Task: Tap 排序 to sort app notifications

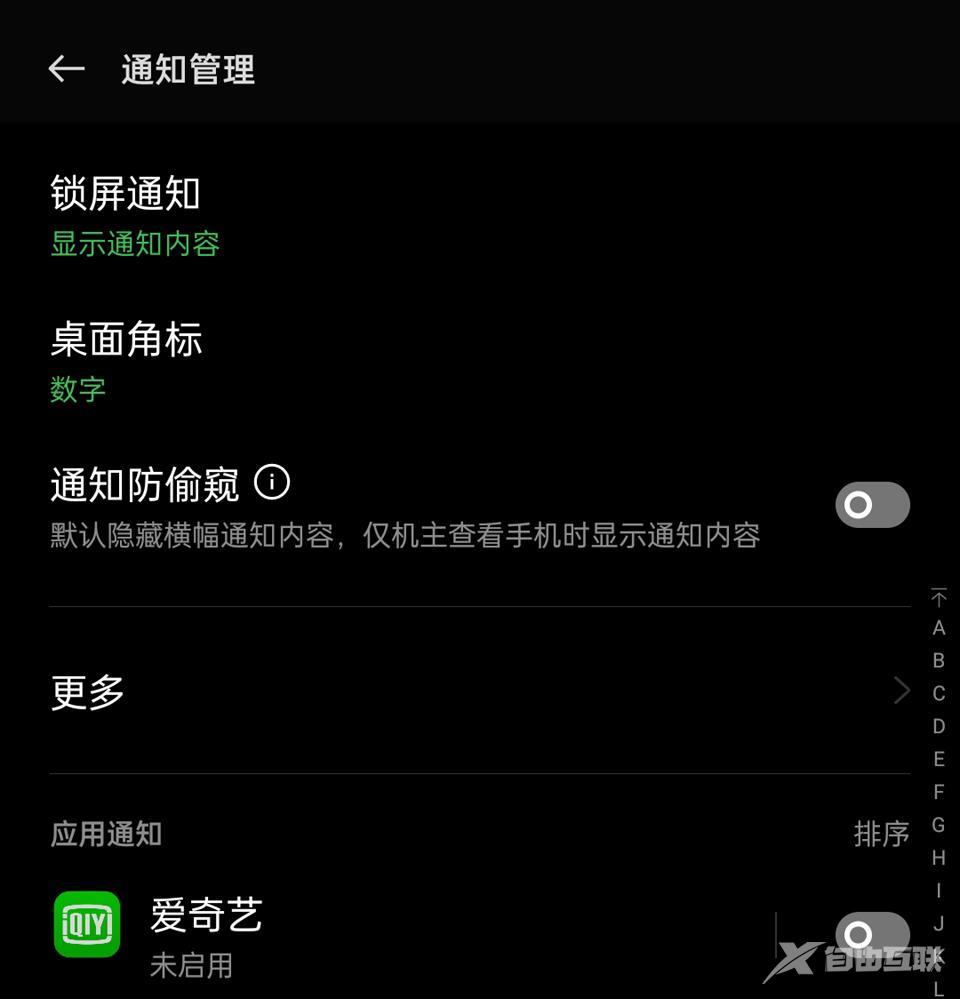Action: click(x=881, y=834)
